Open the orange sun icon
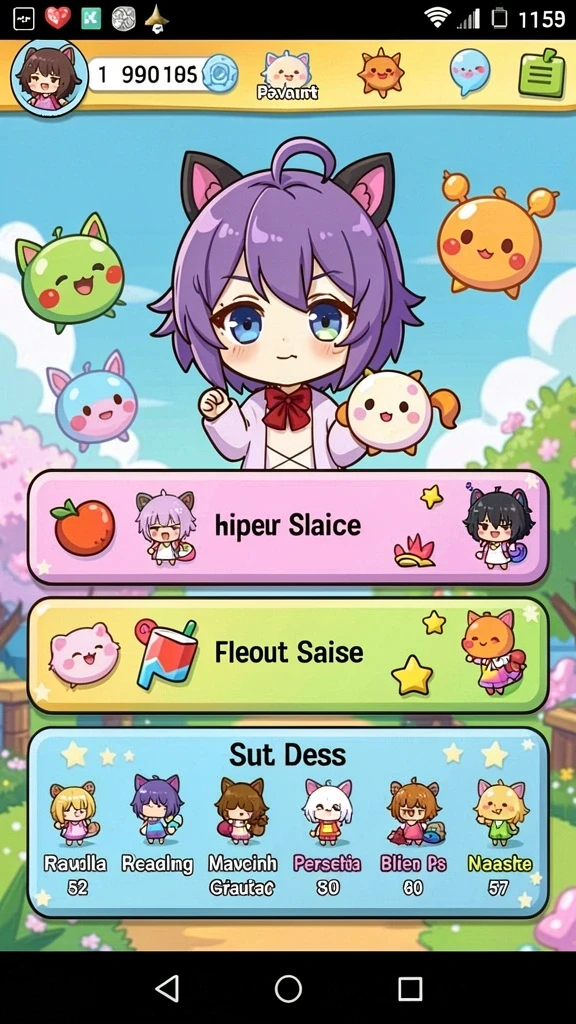Screen dimensions: 576x1024 coord(380,73)
